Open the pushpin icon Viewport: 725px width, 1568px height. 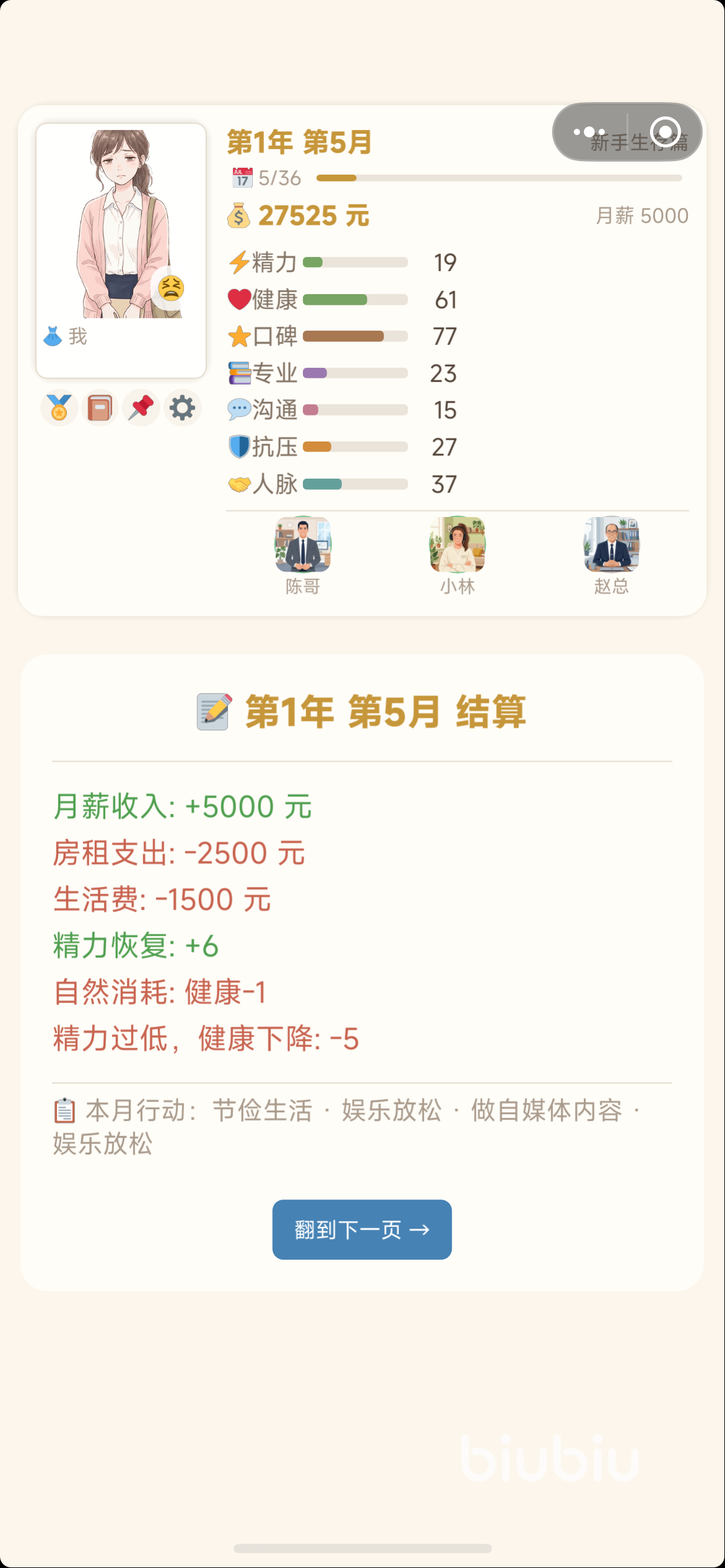(141, 408)
